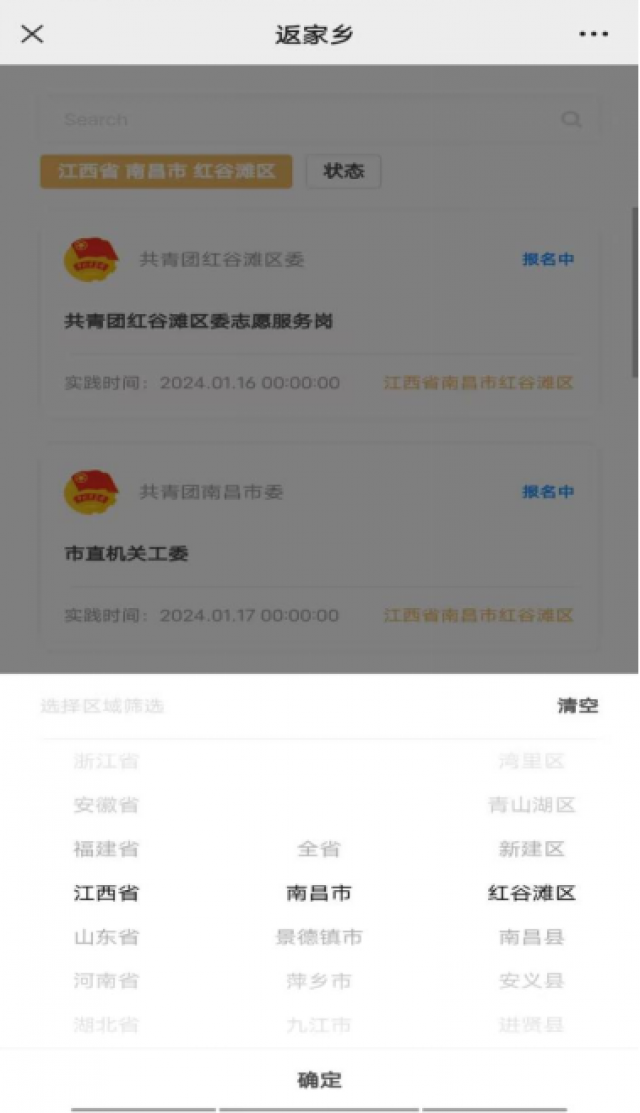Pick 南昌县 from the district list
The width and height of the screenshot is (640, 1113).
pos(532,937)
